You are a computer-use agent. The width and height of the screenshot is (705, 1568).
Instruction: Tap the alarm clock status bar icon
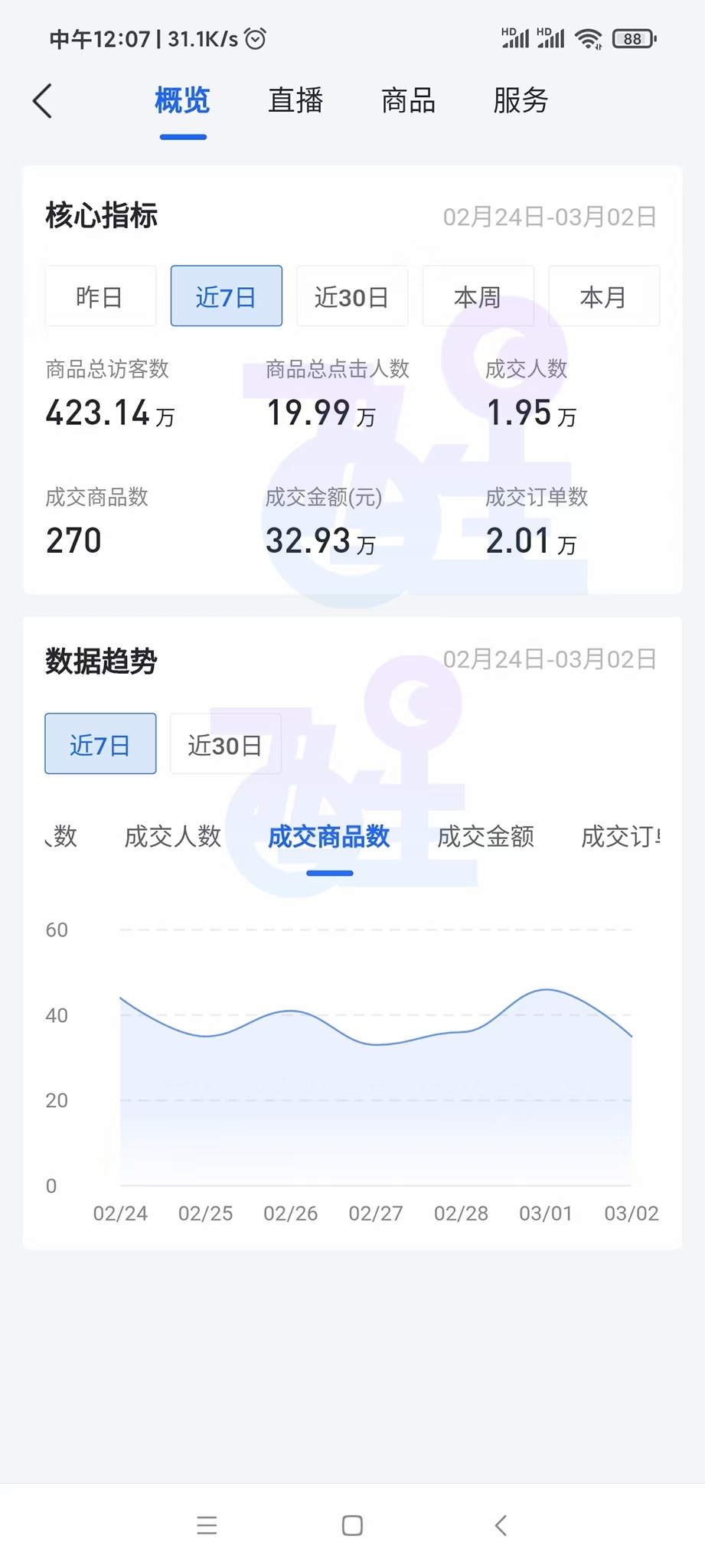tap(254, 38)
